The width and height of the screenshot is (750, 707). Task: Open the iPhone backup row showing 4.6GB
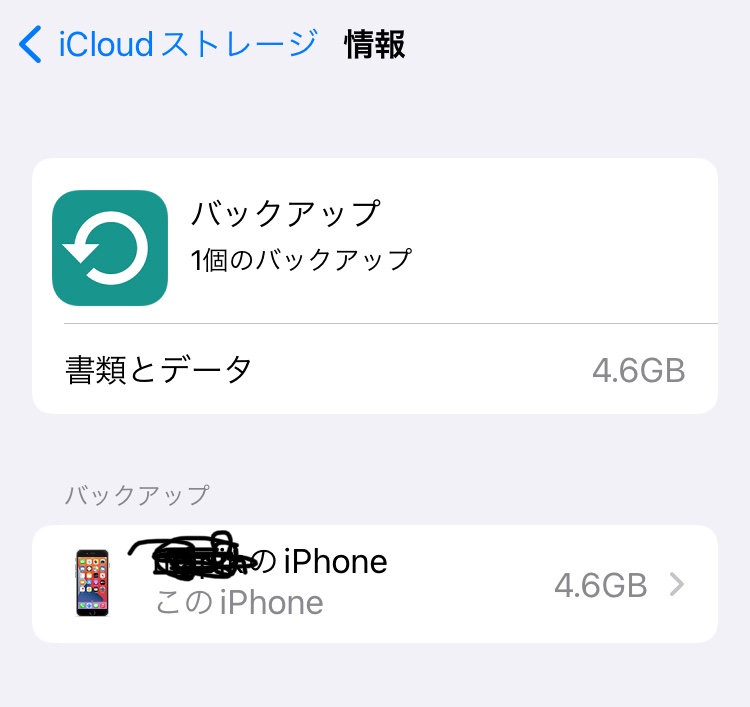[x=375, y=583]
